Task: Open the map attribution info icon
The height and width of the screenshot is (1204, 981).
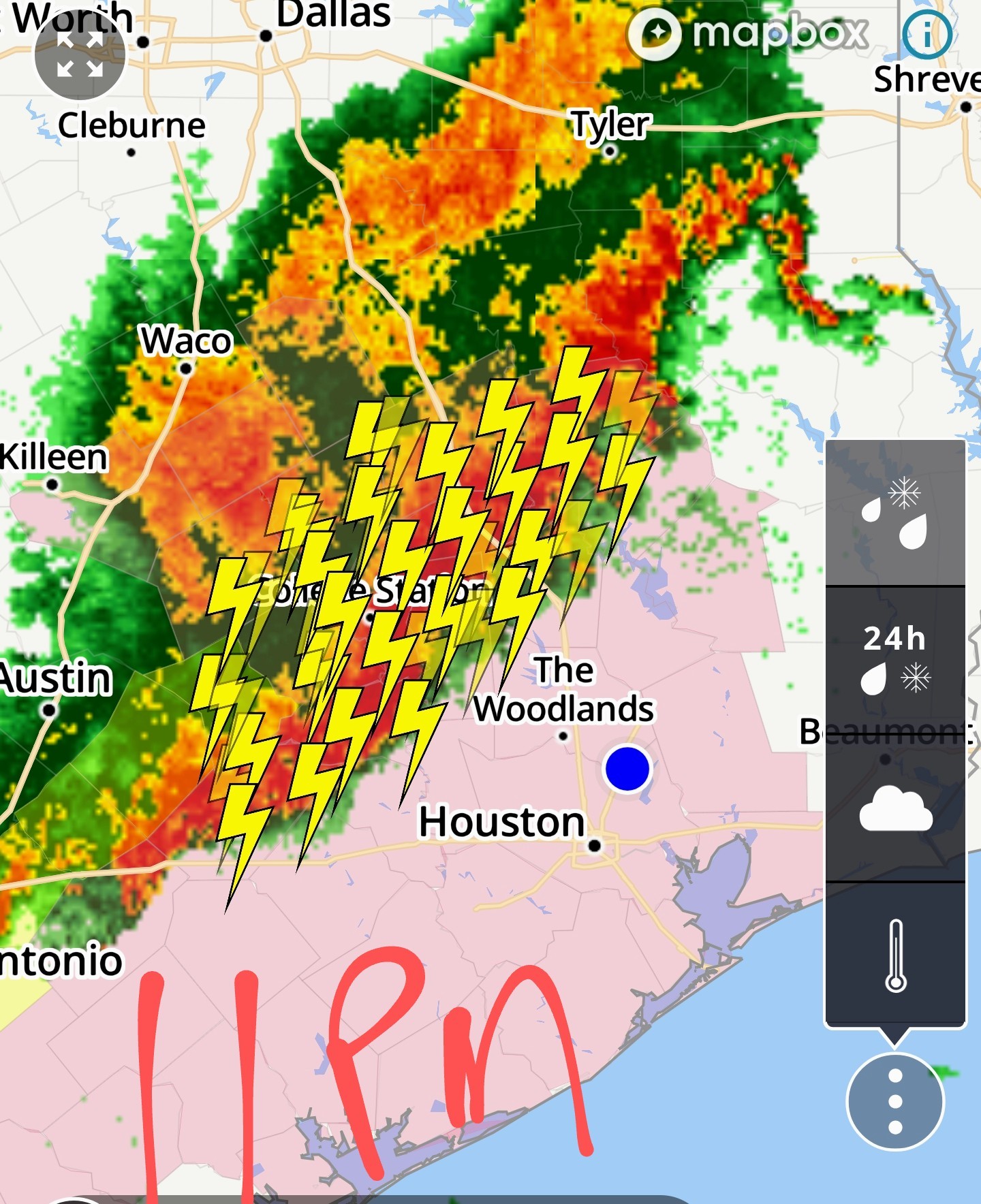Action: (x=926, y=34)
